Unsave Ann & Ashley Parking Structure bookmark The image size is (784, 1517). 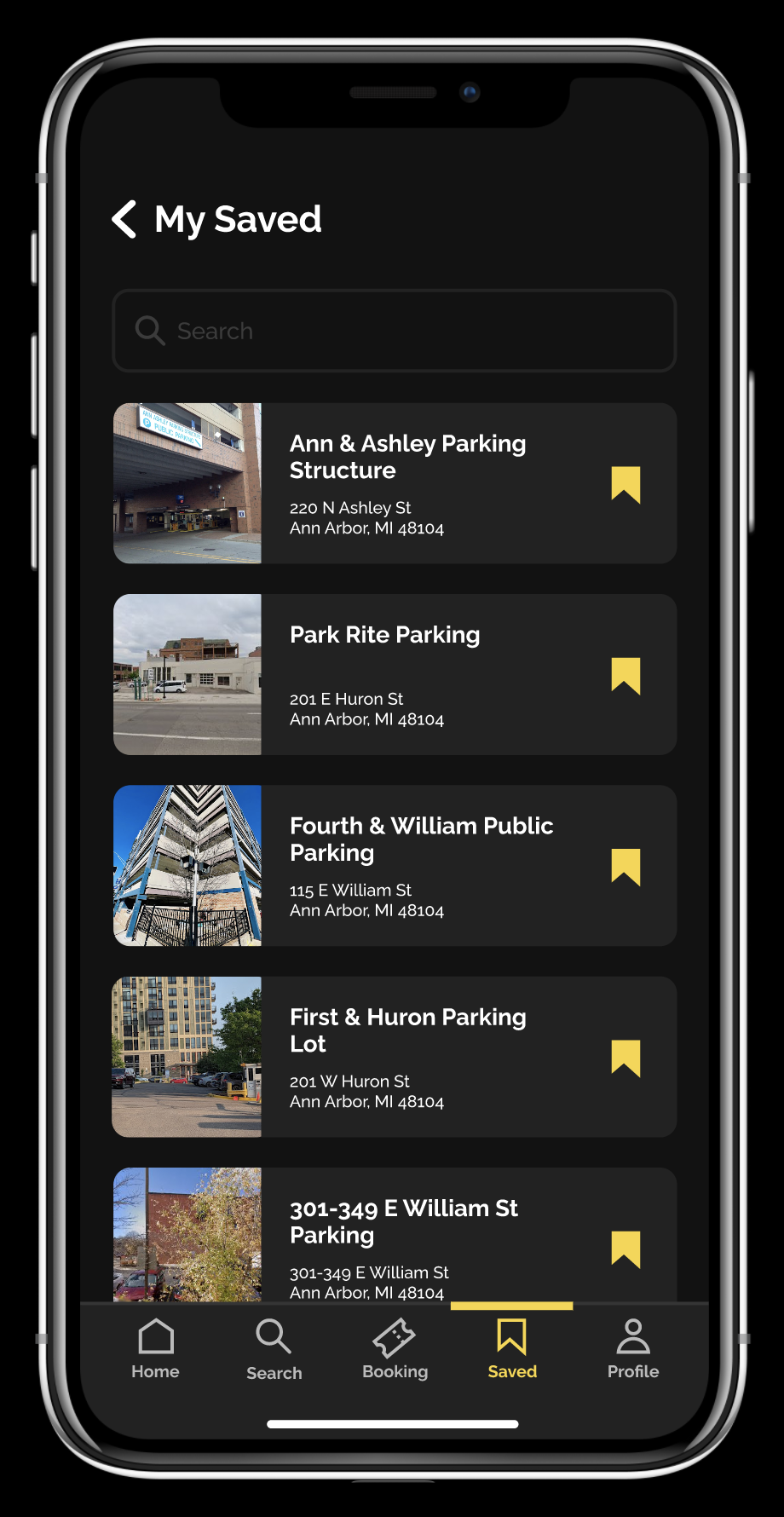625,485
